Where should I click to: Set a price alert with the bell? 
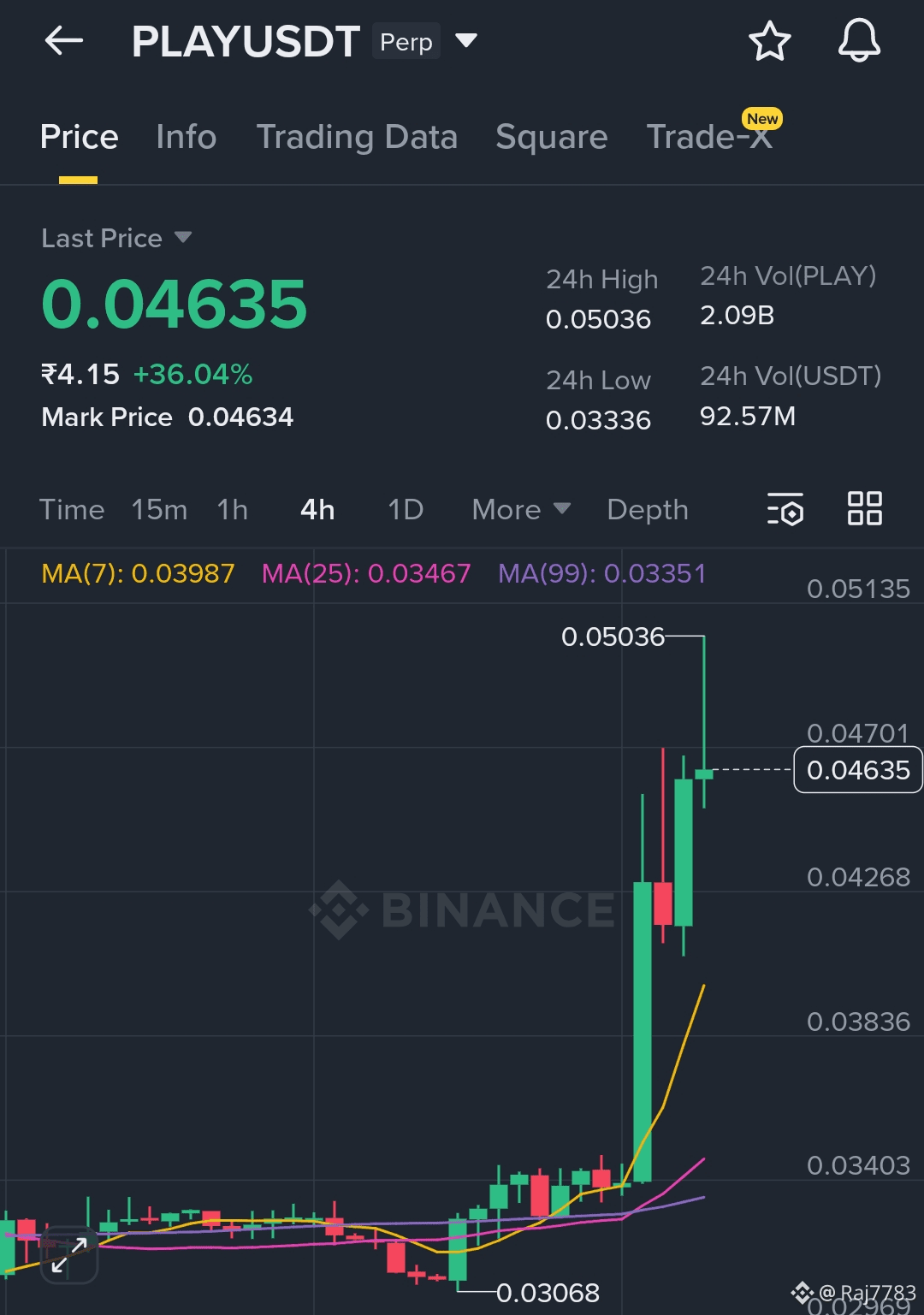tap(859, 41)
